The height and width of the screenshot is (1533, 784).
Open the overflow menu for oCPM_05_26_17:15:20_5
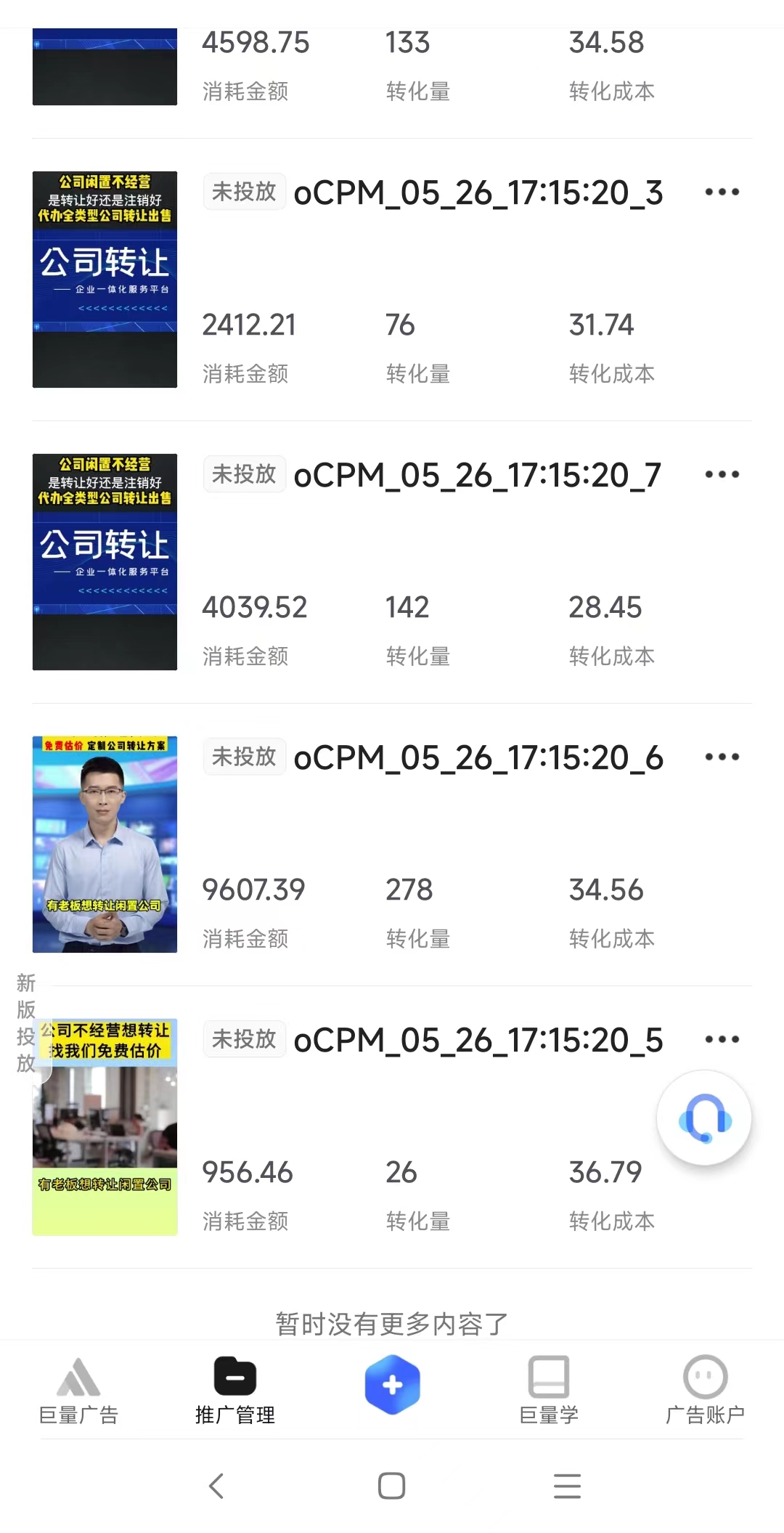pyautogui.click(x=722, y=1040)
